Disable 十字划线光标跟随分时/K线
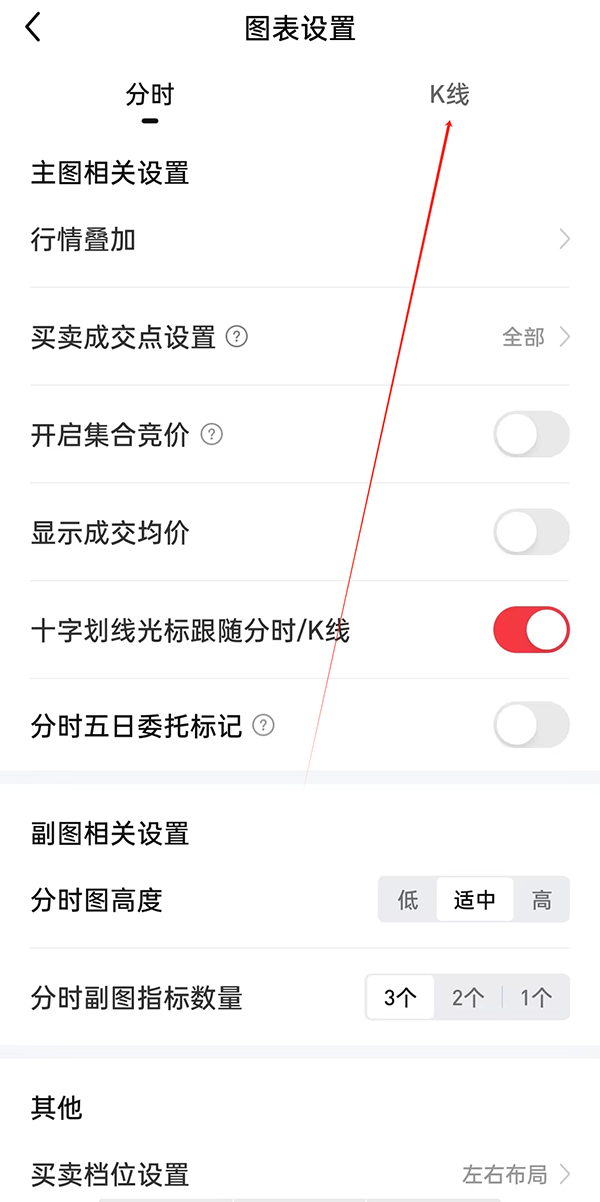The width and height of the screenshot is (600, 1202). pyautogui.click(x=531, y=630)
